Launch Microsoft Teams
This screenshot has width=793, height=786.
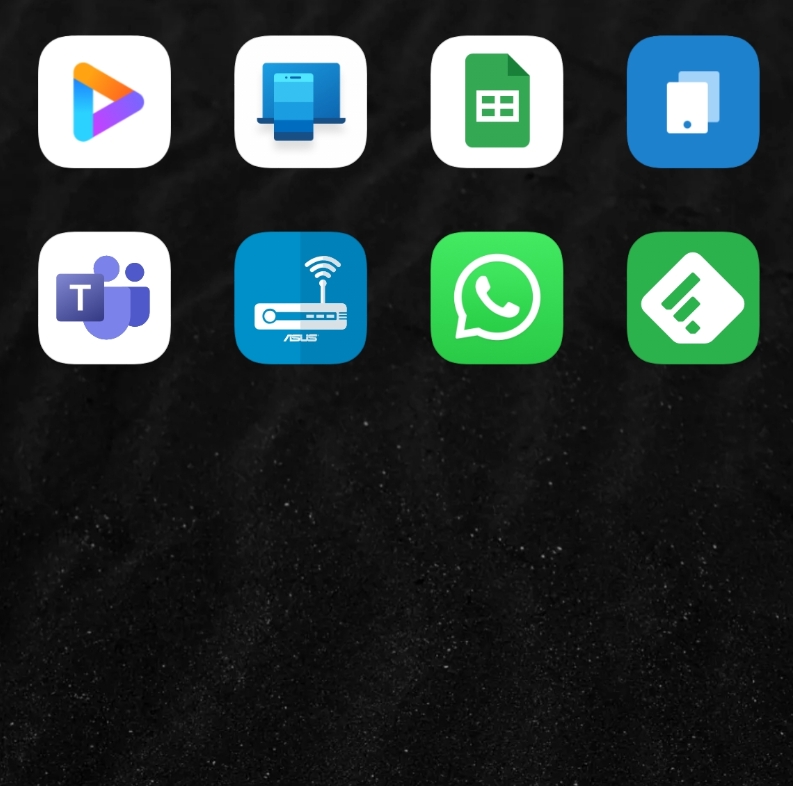[104, 298]
